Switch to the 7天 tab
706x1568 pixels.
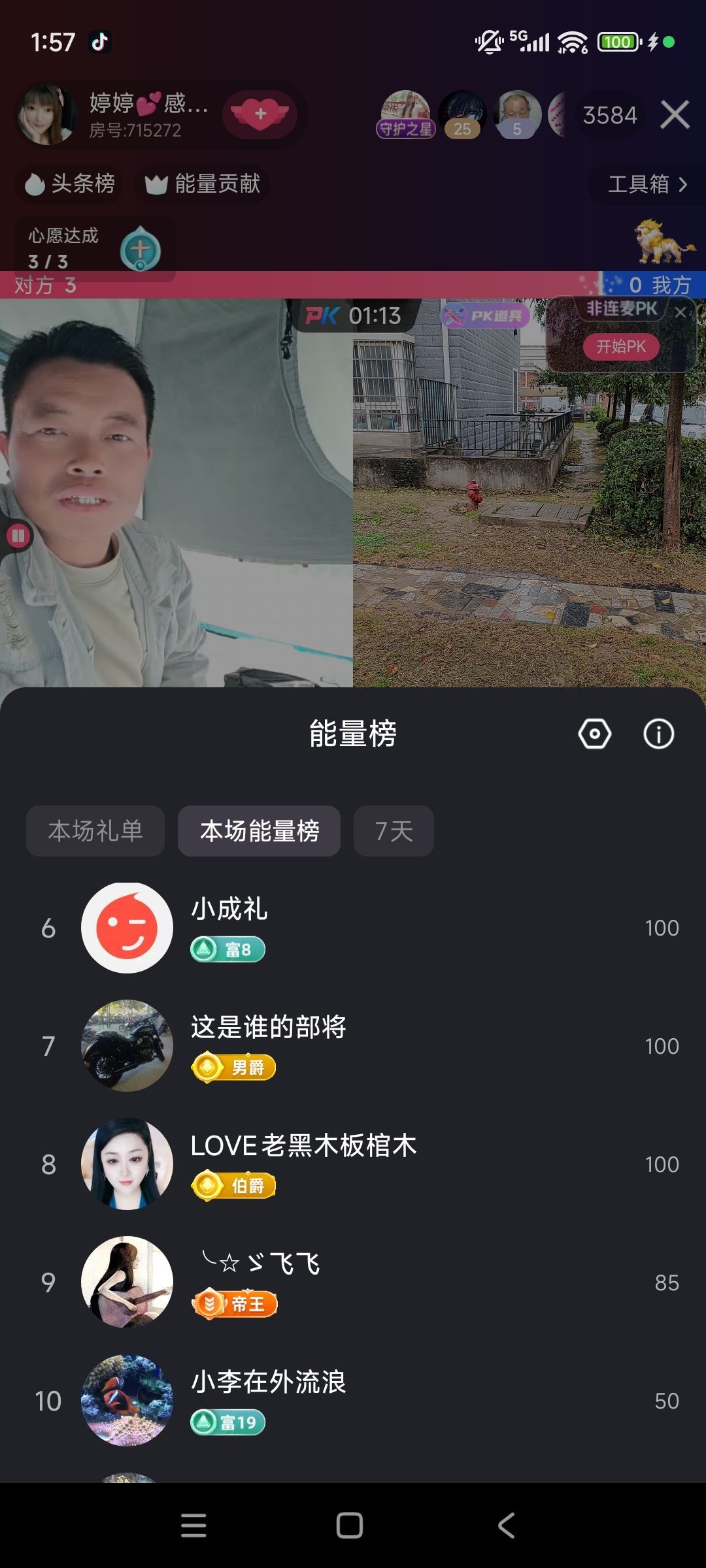(x=393, y=830)
